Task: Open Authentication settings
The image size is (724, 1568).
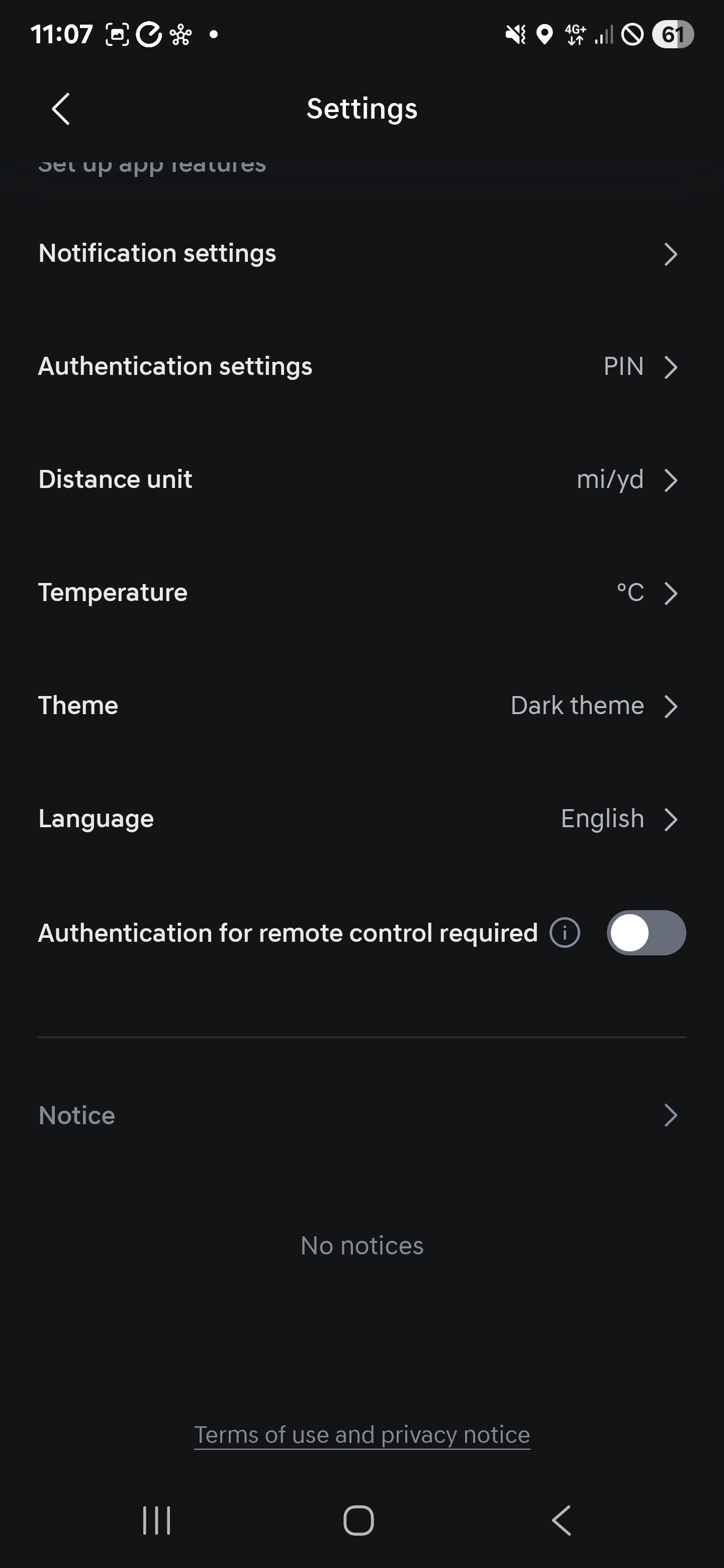Action: (x=361, y=366)
